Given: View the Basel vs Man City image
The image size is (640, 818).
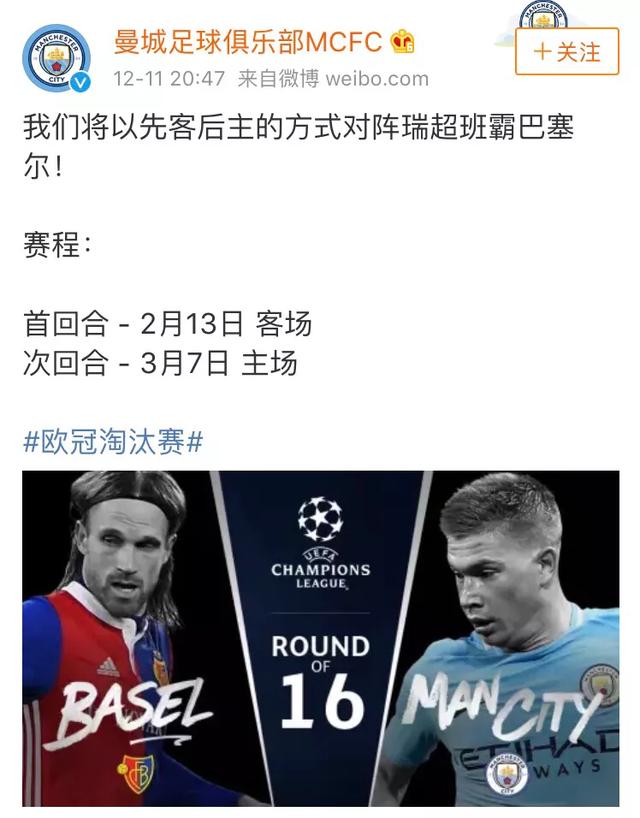Looking at the screenshot, I should point(320,638).
